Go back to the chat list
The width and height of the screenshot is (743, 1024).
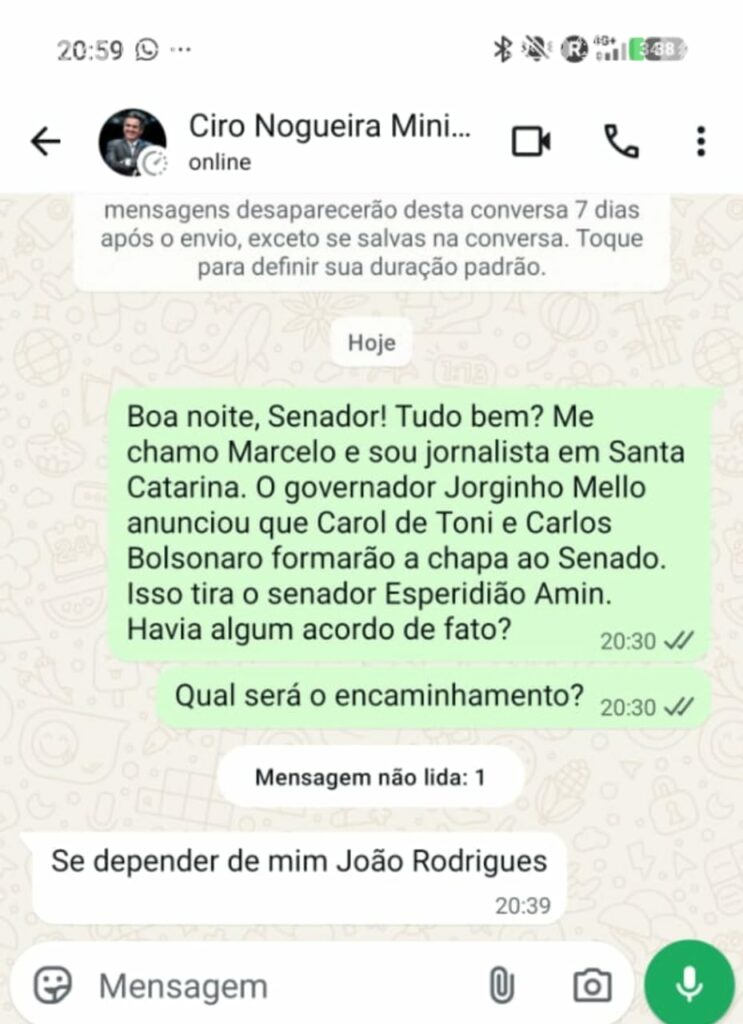45,142
